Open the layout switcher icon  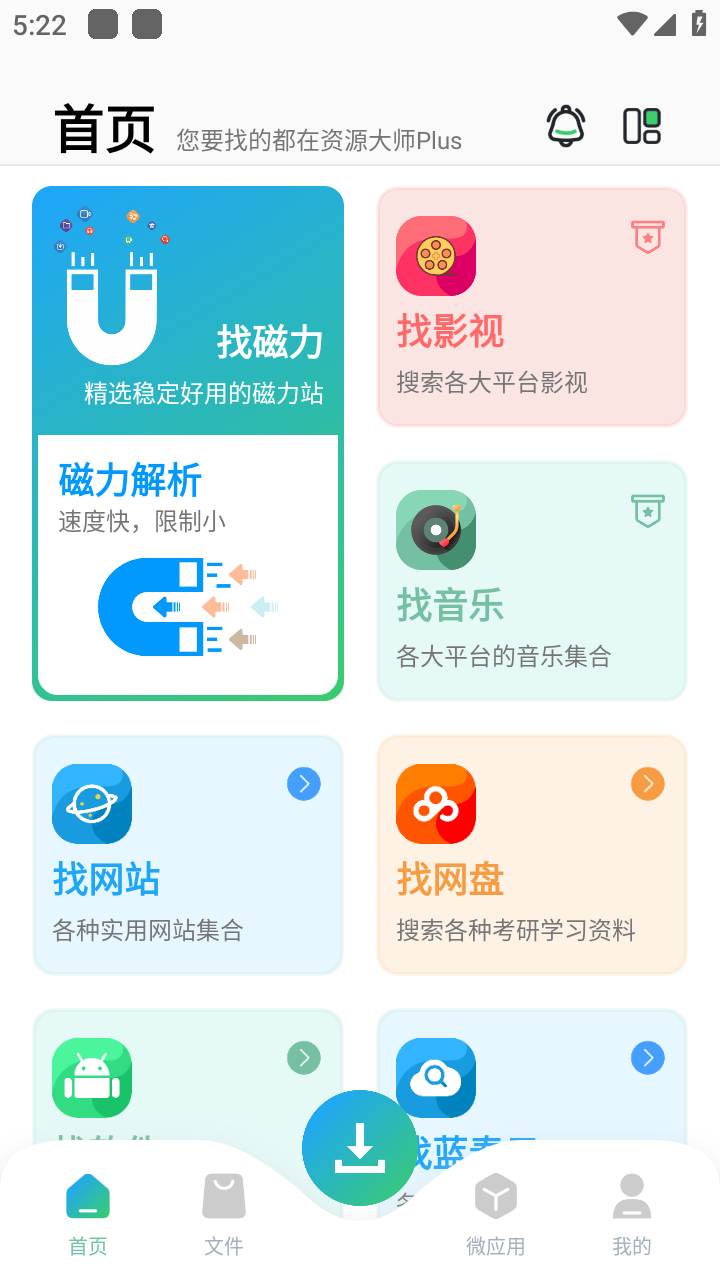[641, 126]
